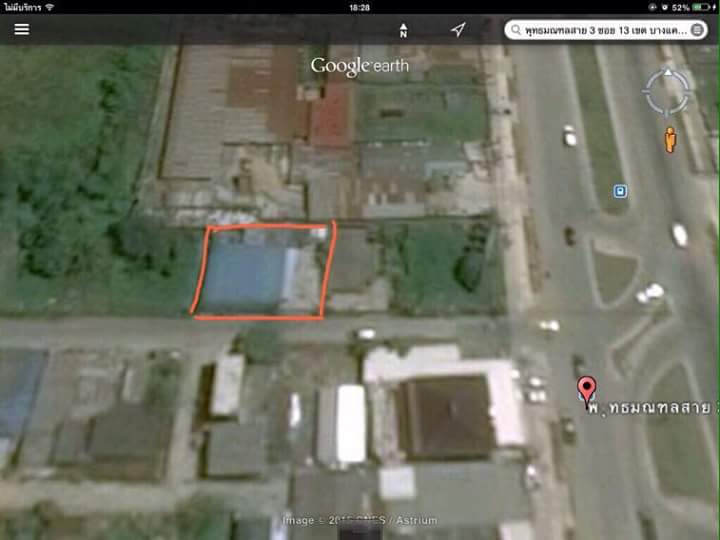Center map on my location
Viewport: 720px width, 540px height.
pyautogui.click(x=458, y=30)
